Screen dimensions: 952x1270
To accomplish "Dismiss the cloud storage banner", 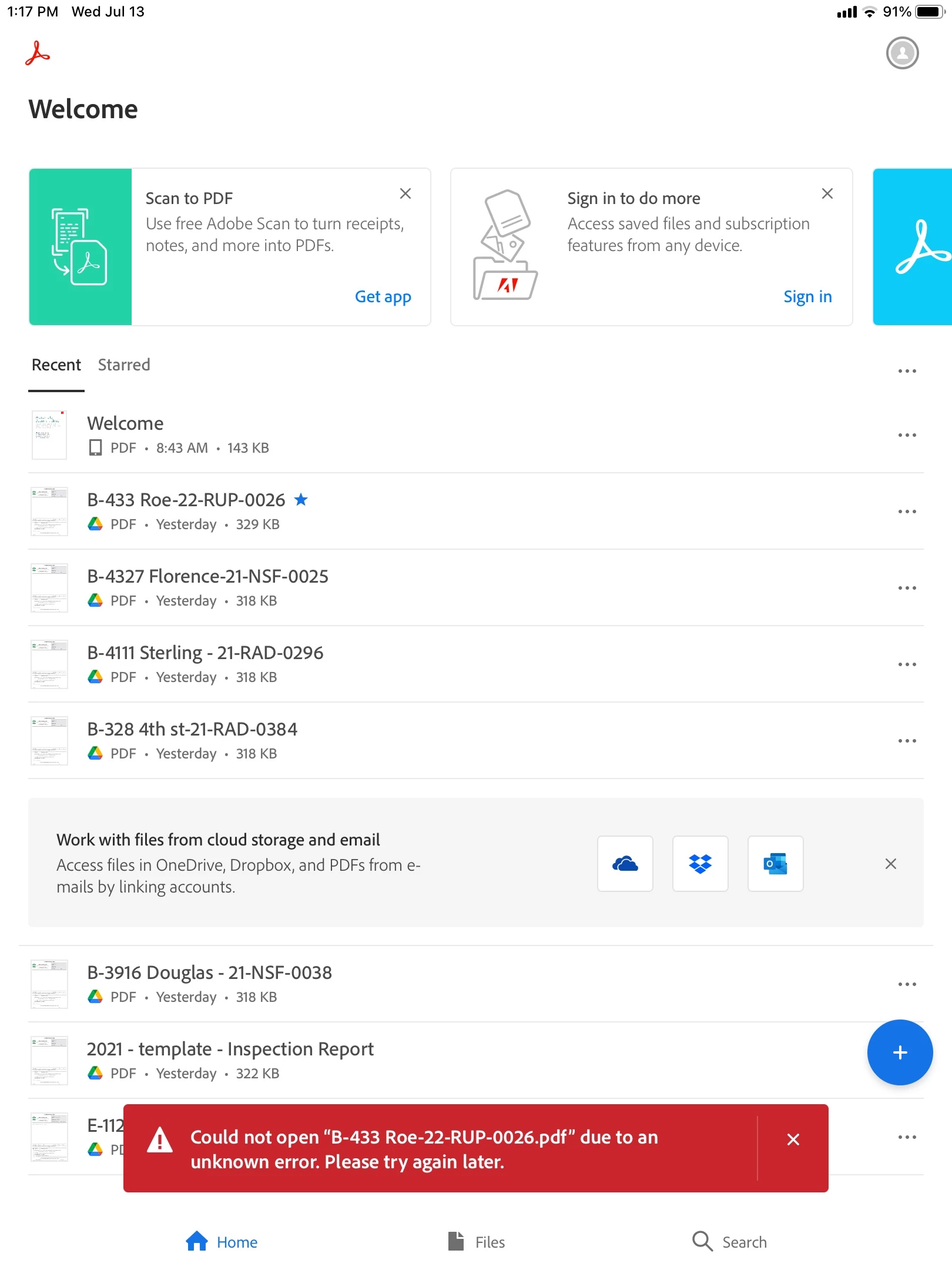I will click(x=890, y=863).
